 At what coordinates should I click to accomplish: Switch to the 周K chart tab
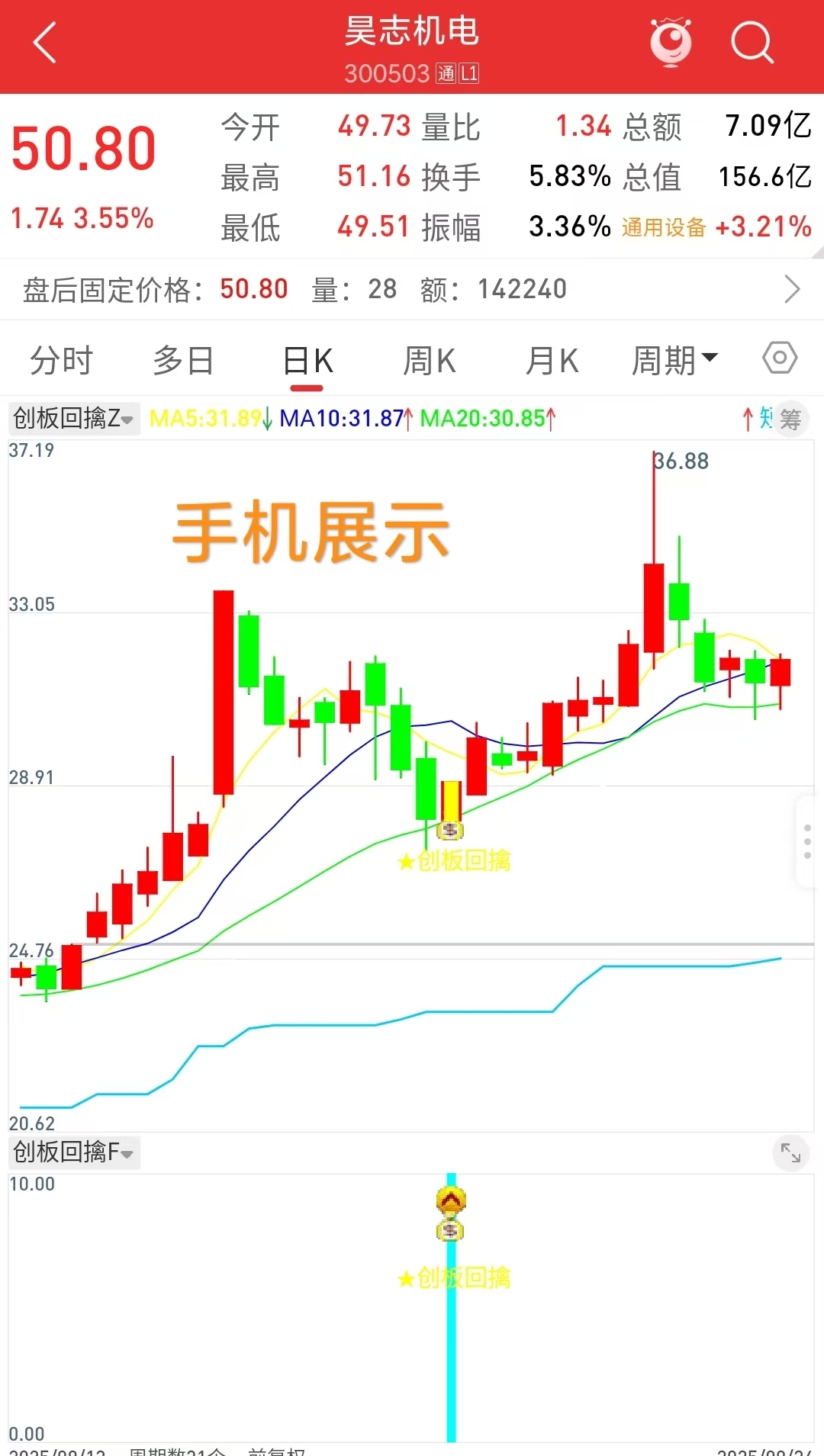[429, 361]
